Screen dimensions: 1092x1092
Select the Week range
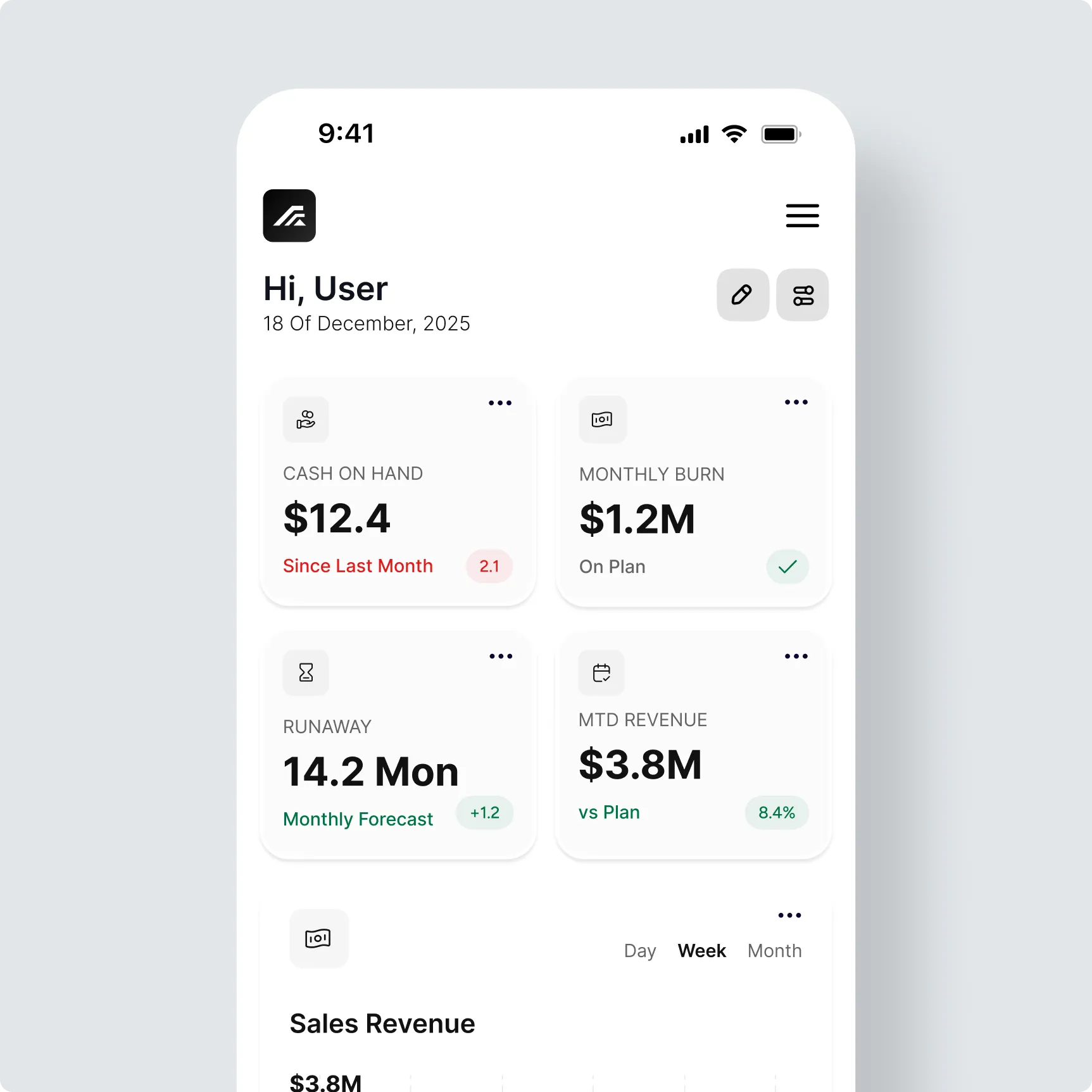[x=701, y=951]
